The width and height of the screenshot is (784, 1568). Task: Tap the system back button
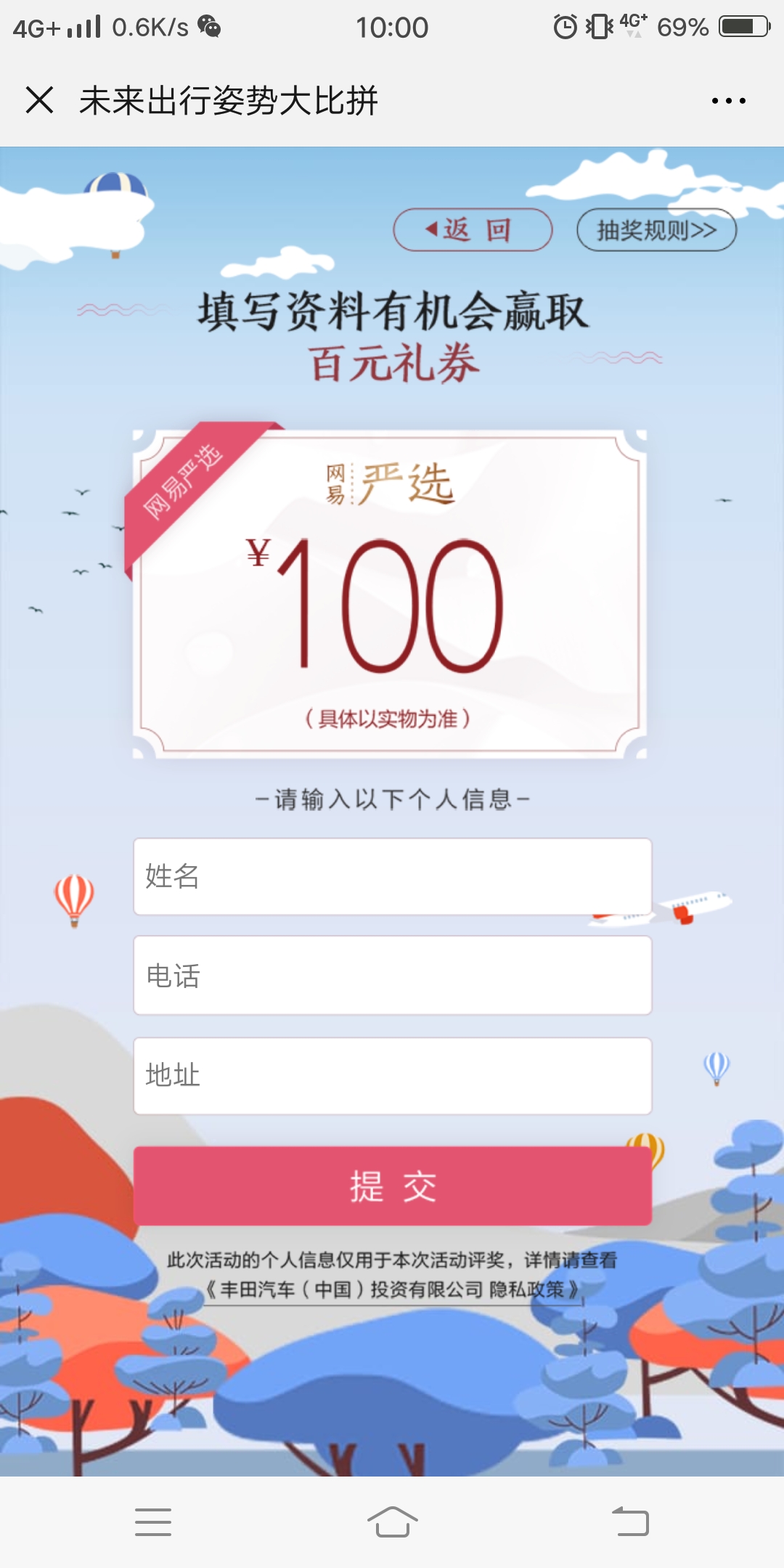coord(630,1522)
